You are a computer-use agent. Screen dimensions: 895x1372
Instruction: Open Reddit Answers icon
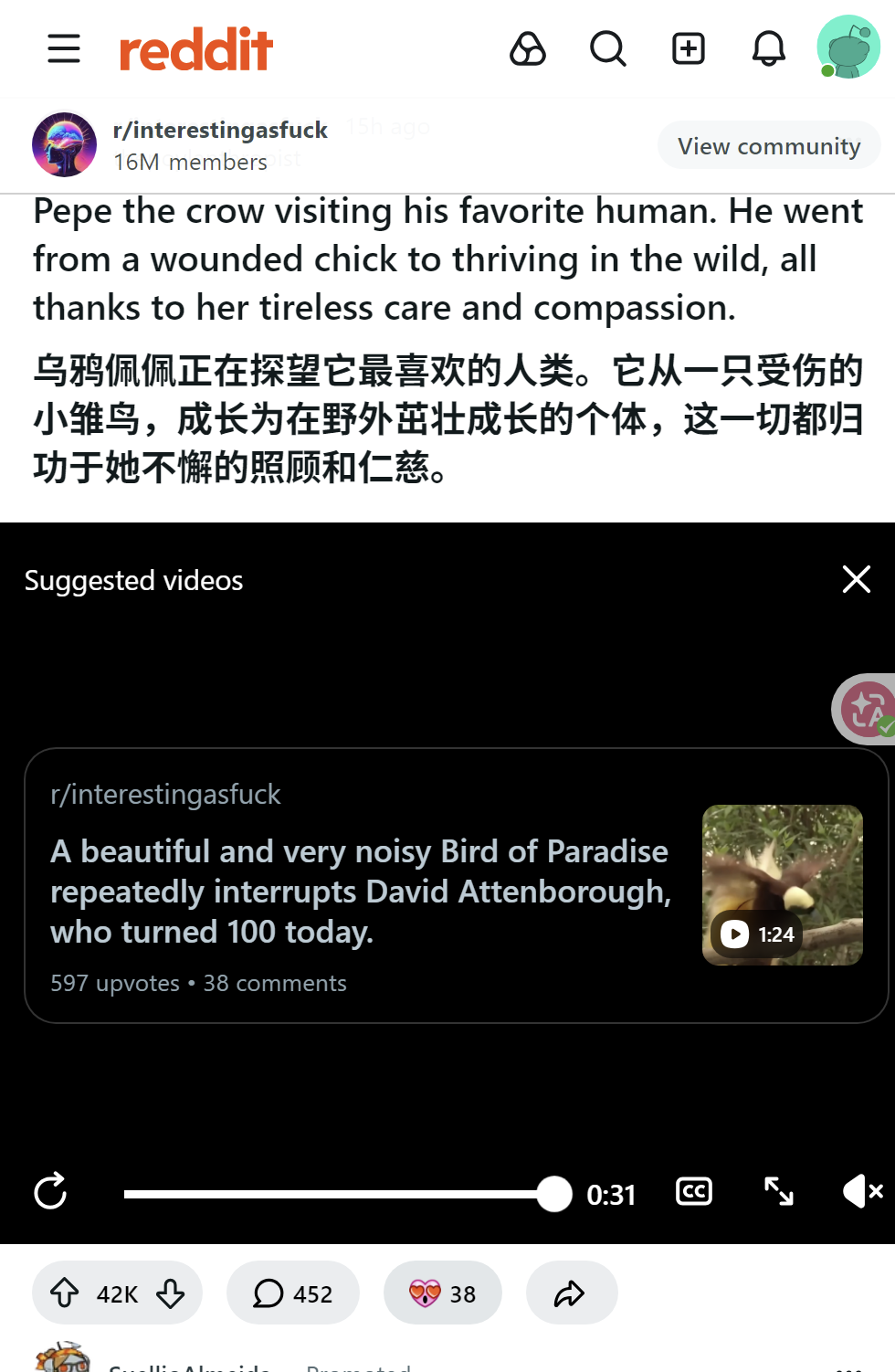[528, 48]
